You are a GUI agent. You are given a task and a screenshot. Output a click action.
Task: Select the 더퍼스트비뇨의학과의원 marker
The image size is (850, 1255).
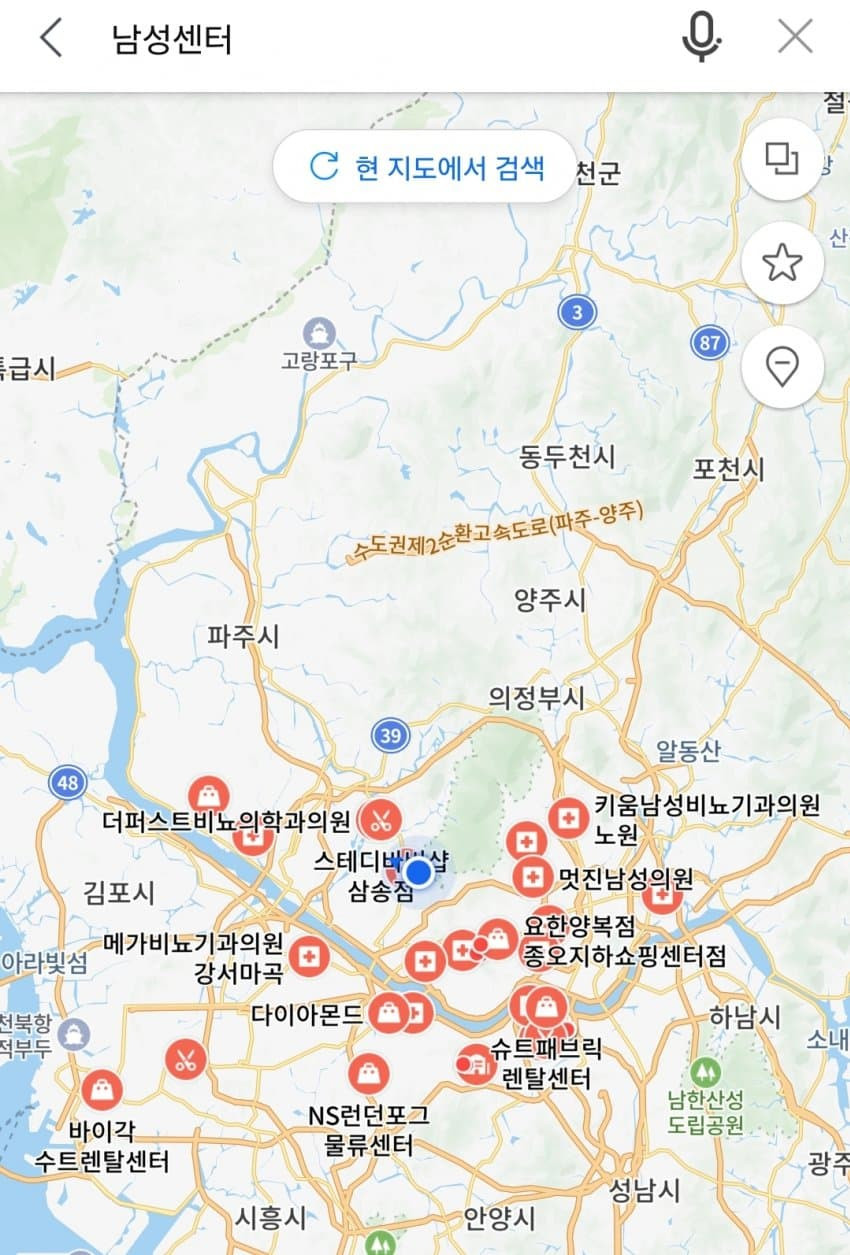click(252, 838)
